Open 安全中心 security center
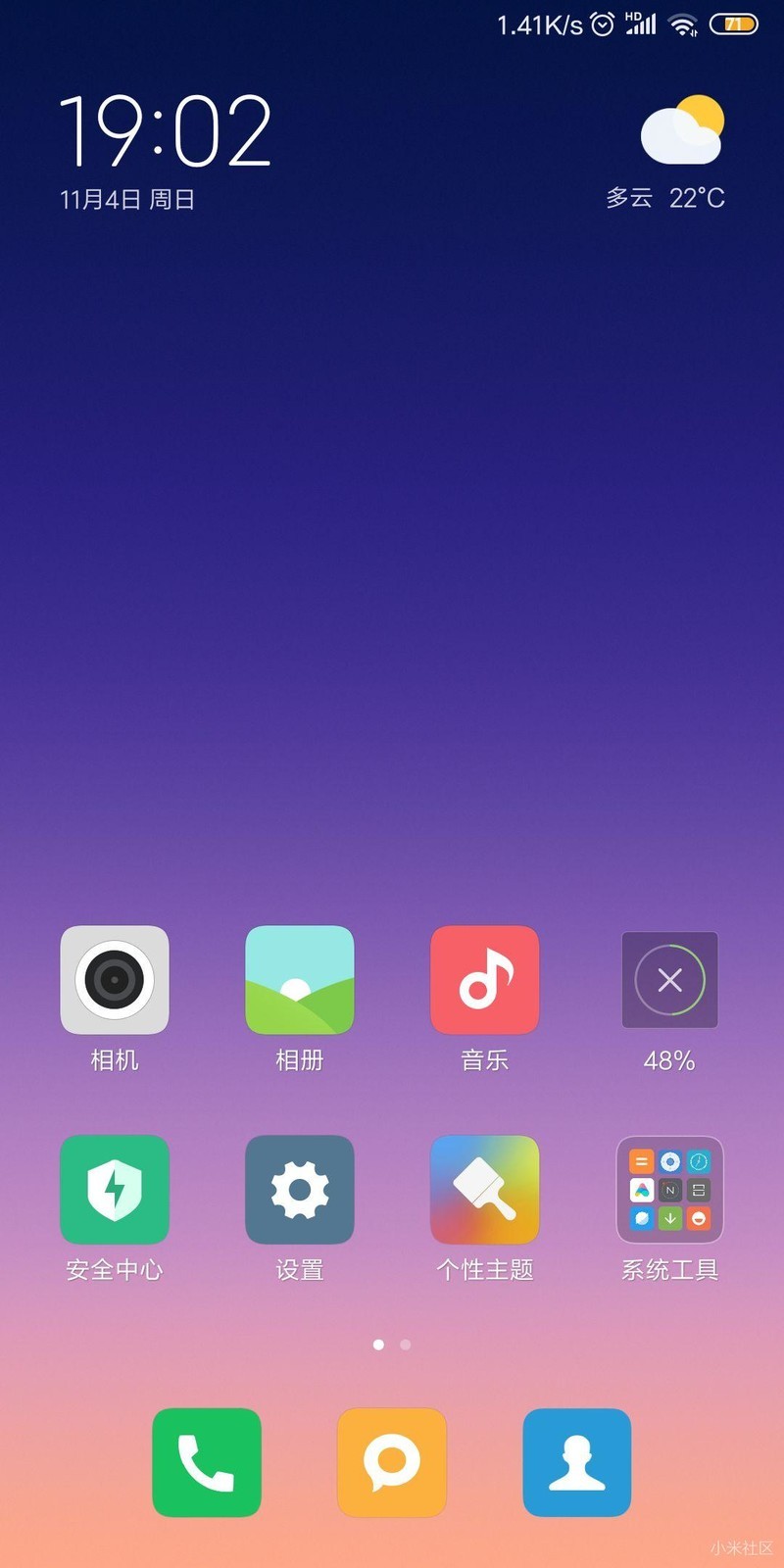Screen dimensions: 784x1568 [x=115, y=1190]
